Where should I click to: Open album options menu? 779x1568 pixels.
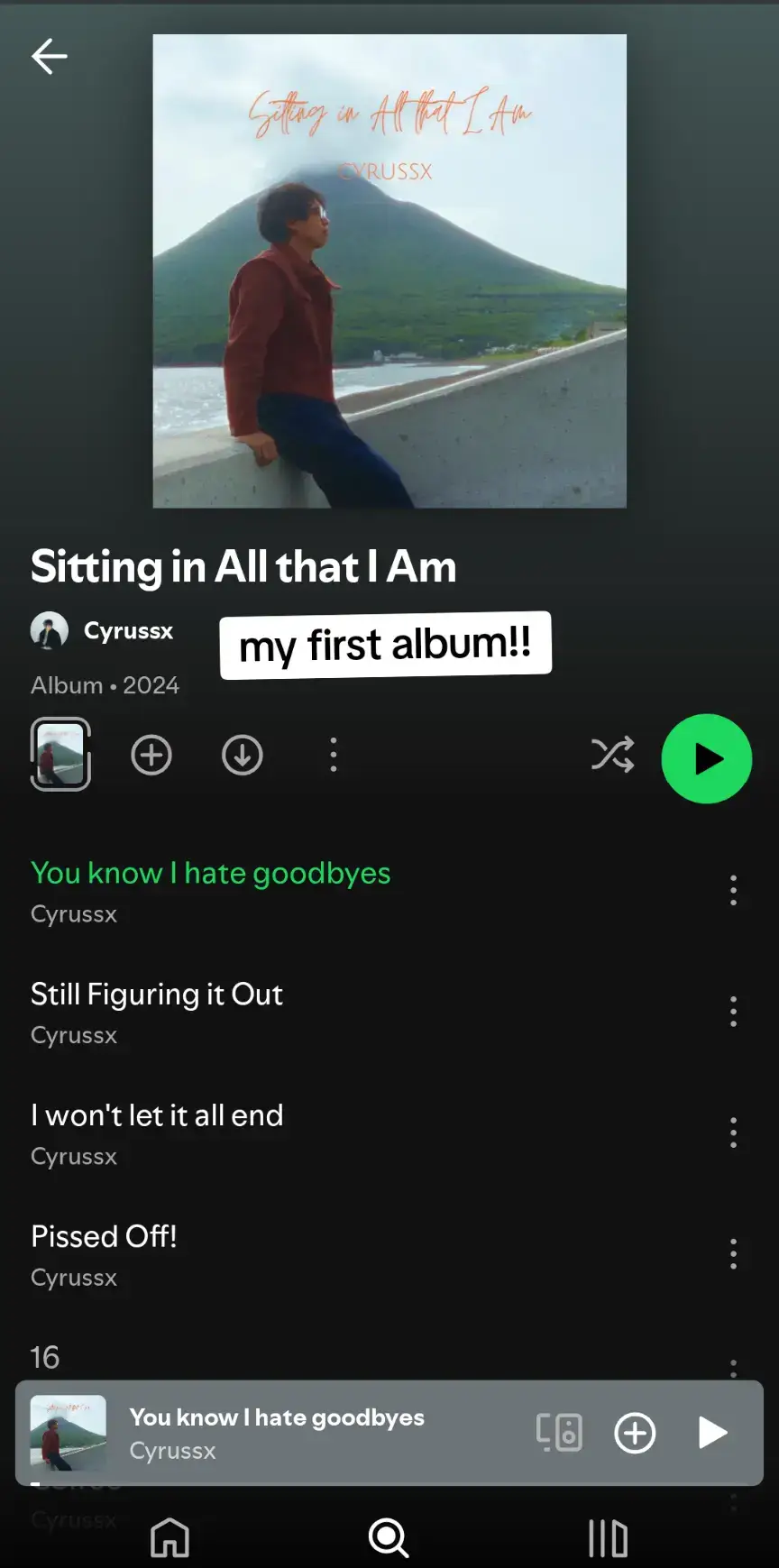[334, 755]
